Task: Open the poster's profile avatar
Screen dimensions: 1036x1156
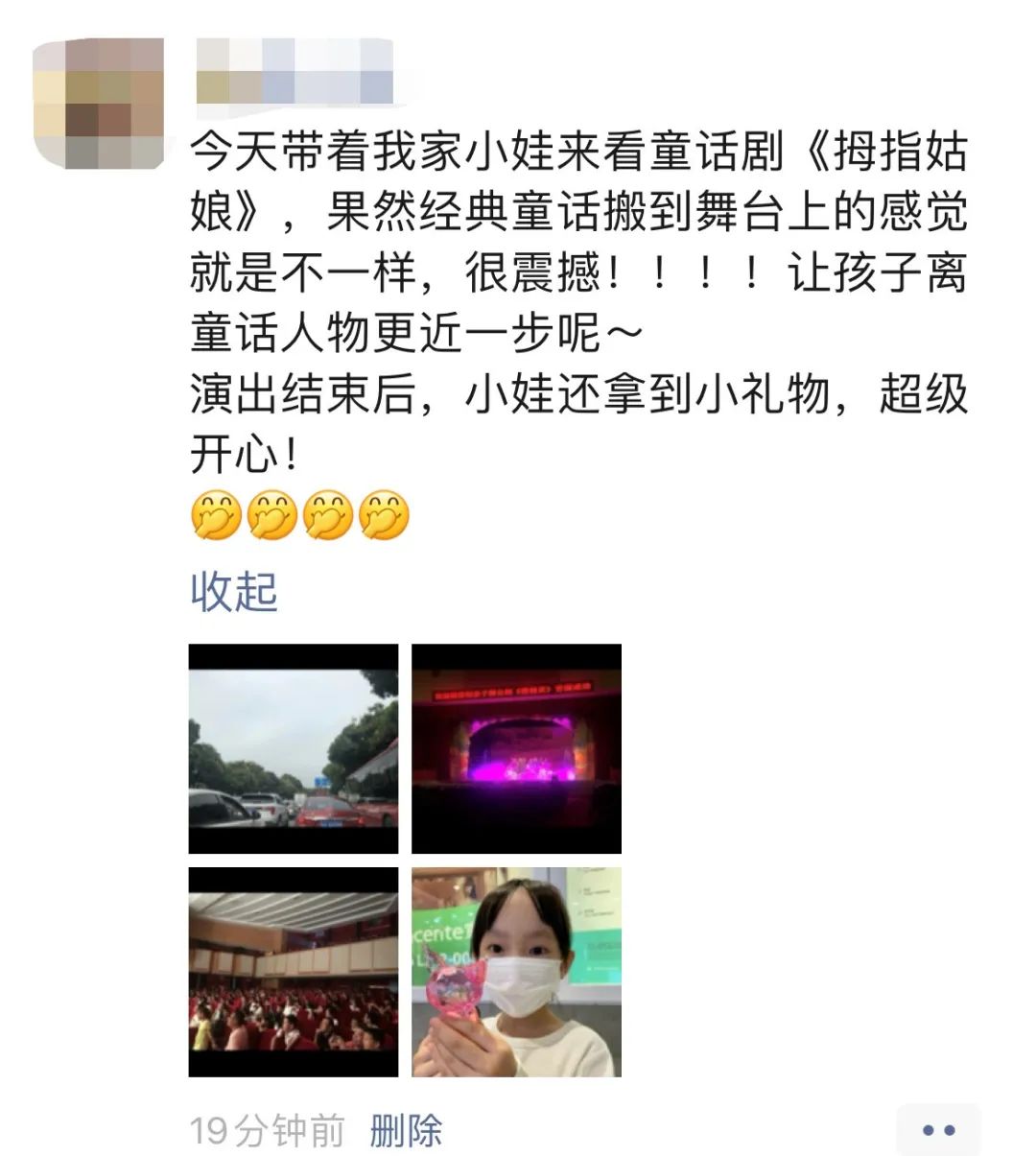Action: click(x=98, y=103)
